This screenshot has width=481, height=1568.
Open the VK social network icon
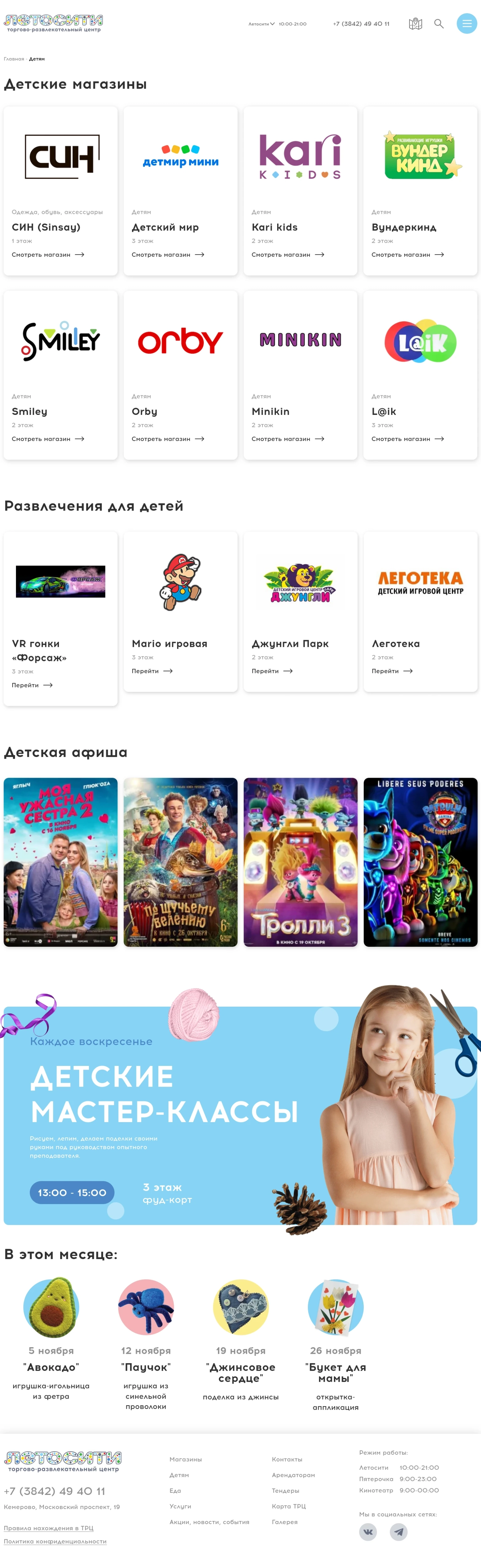click(368, 1532)
